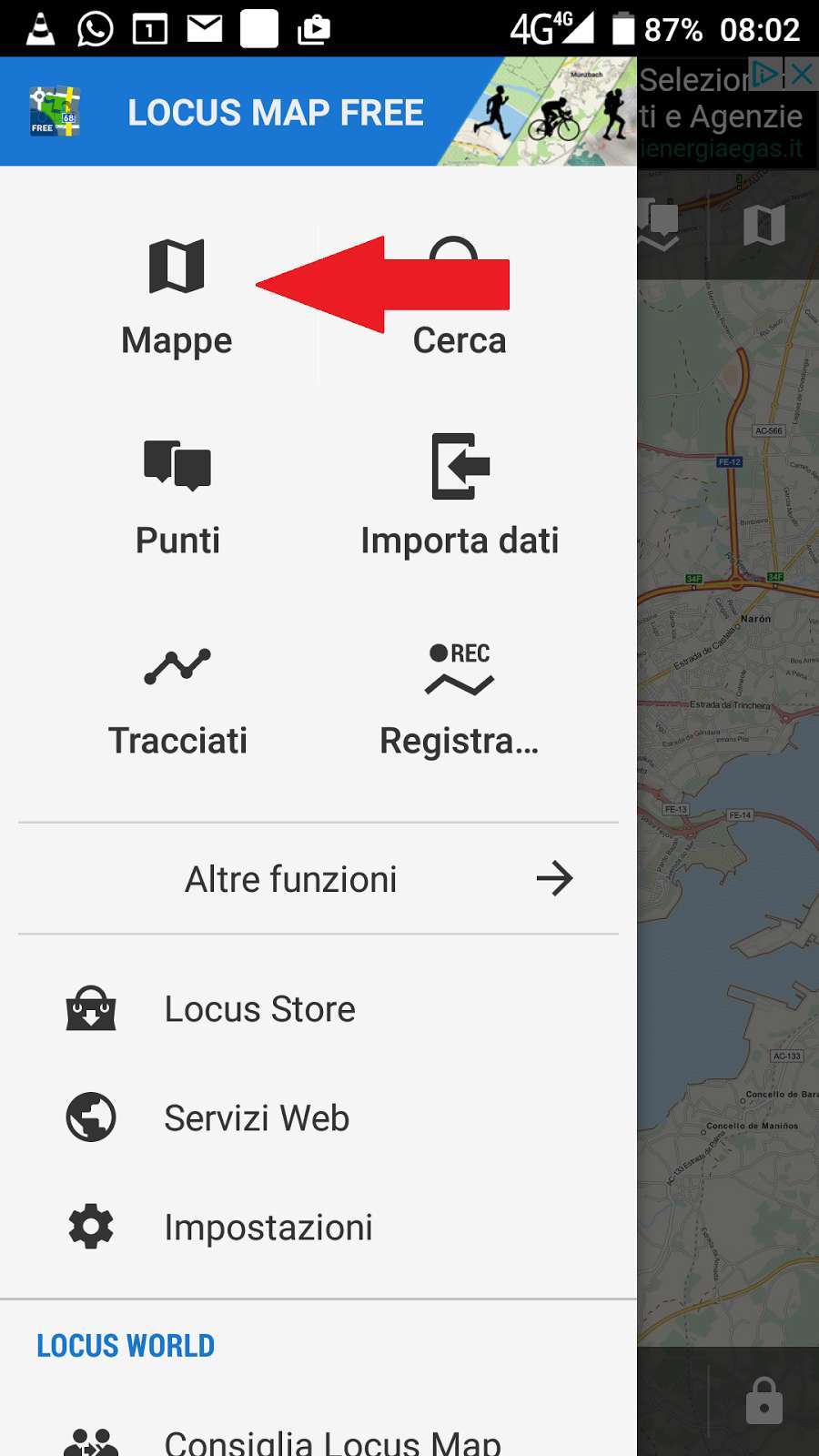
Task: Tap the map area to dismiss the drawer
Action: [x=728, y=819]
